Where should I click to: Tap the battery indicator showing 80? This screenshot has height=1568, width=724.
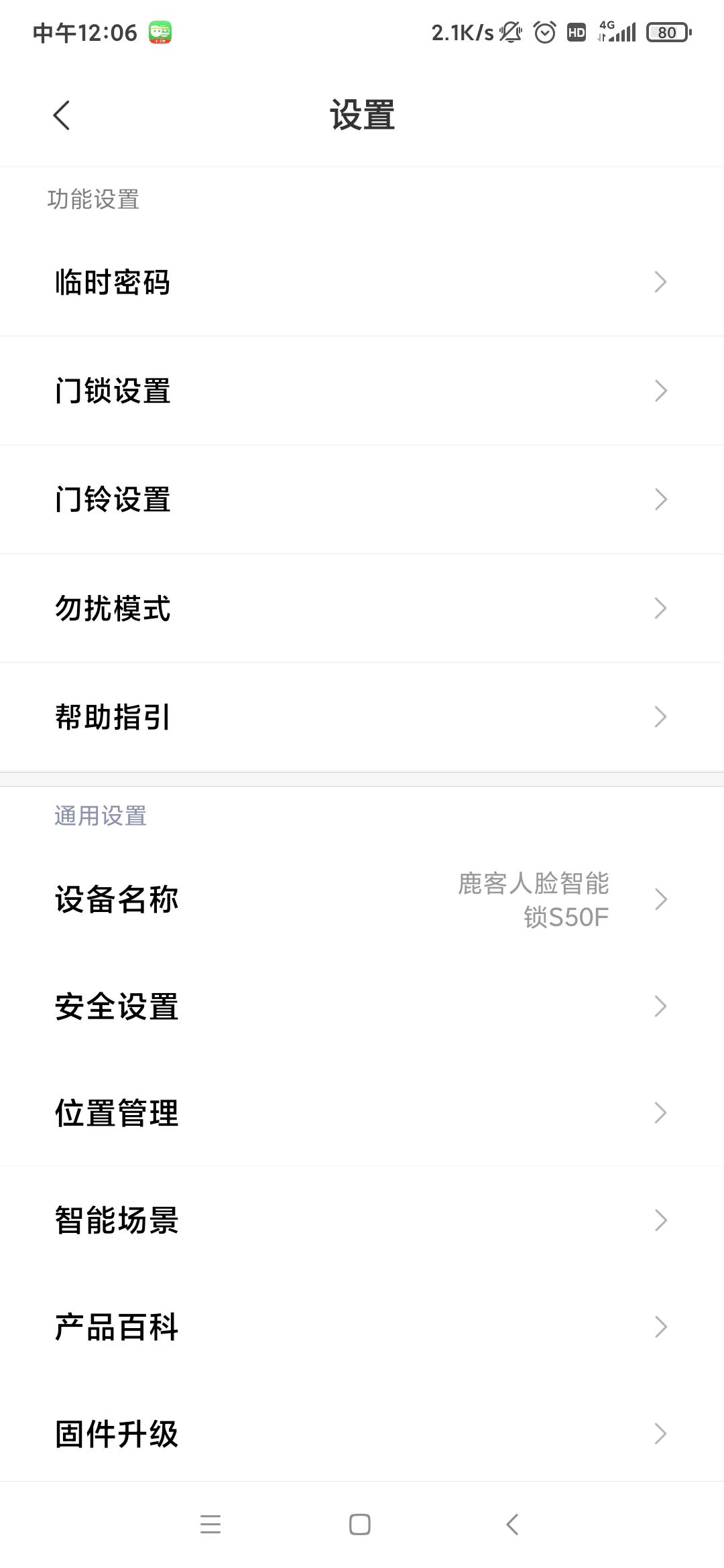pyautogui.click(x=668, y=31)
